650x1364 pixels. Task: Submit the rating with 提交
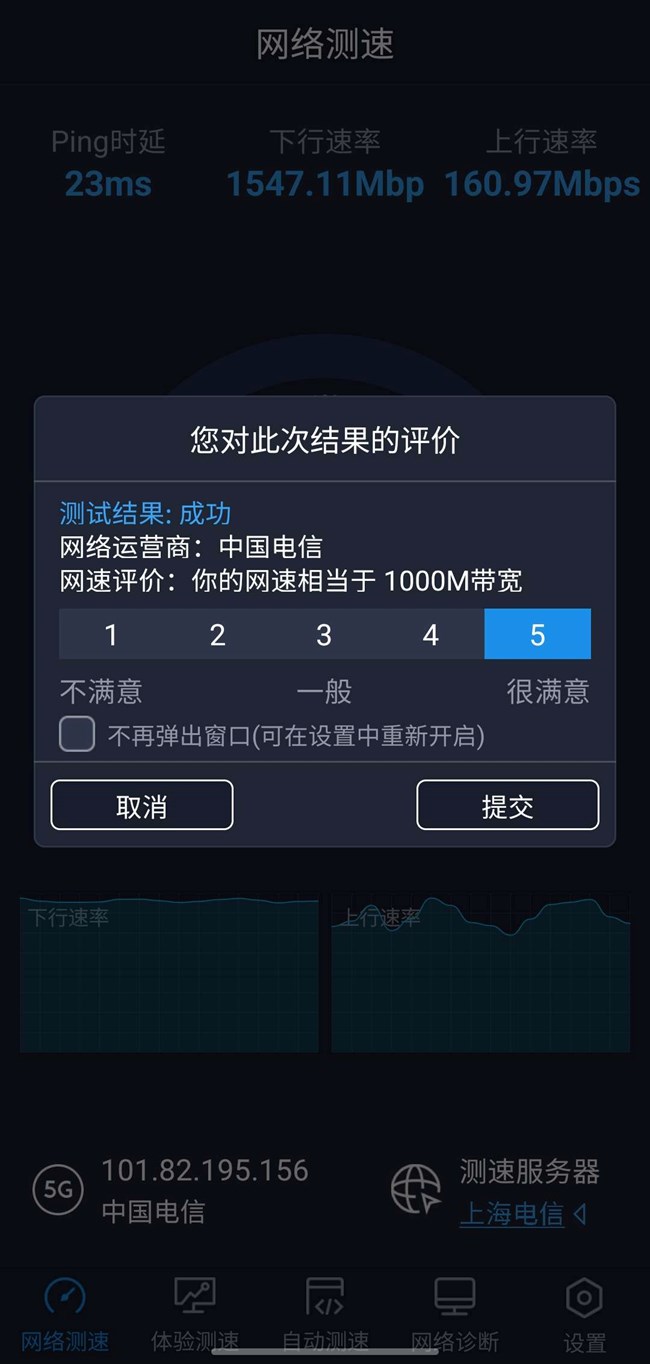(x=507, y=805)
